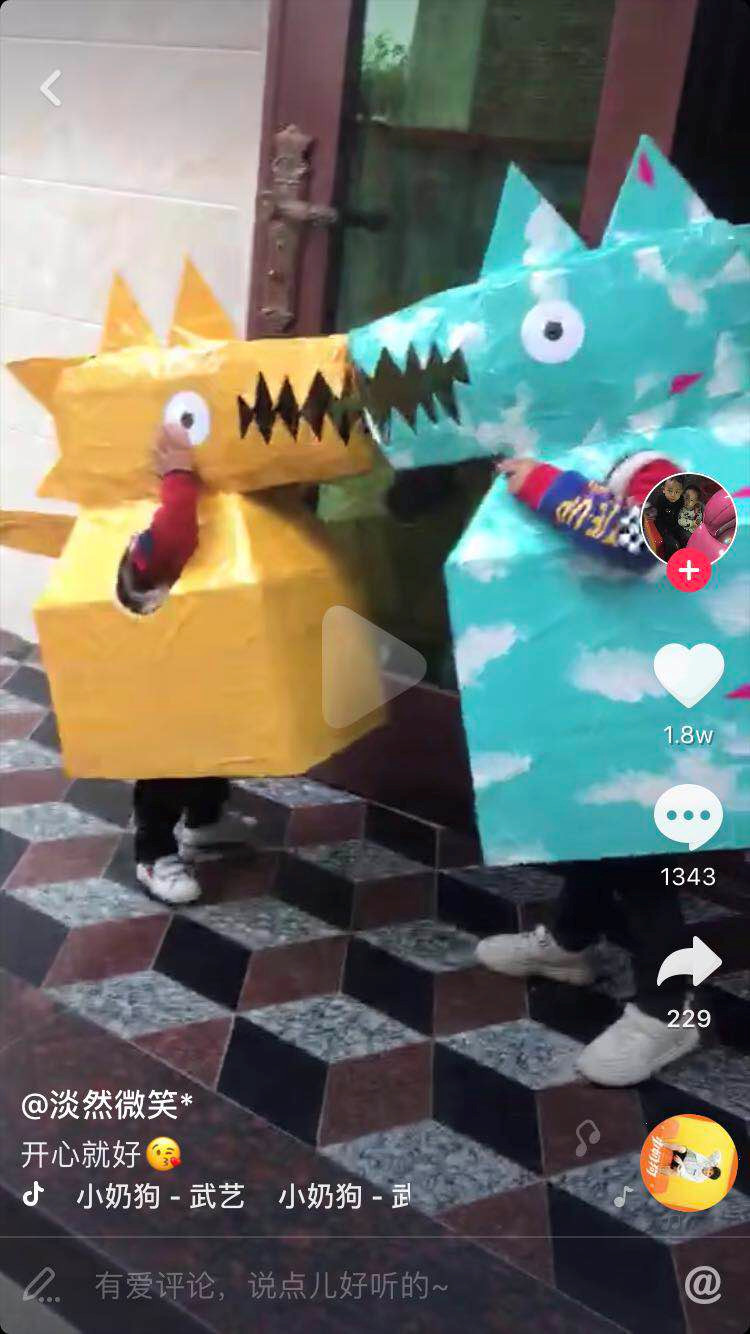Follow the creator with the red plus
This screenshot has width=750, height=1334.
689,571
